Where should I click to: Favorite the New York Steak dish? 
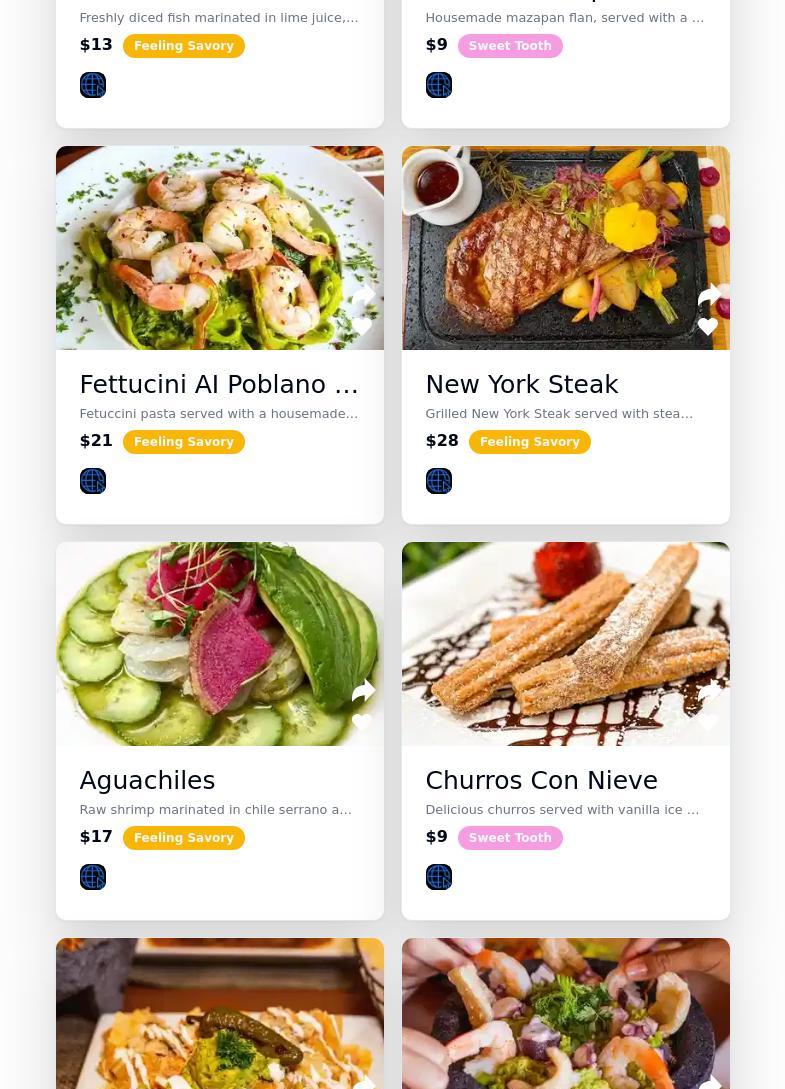click(x=708, y=326)
